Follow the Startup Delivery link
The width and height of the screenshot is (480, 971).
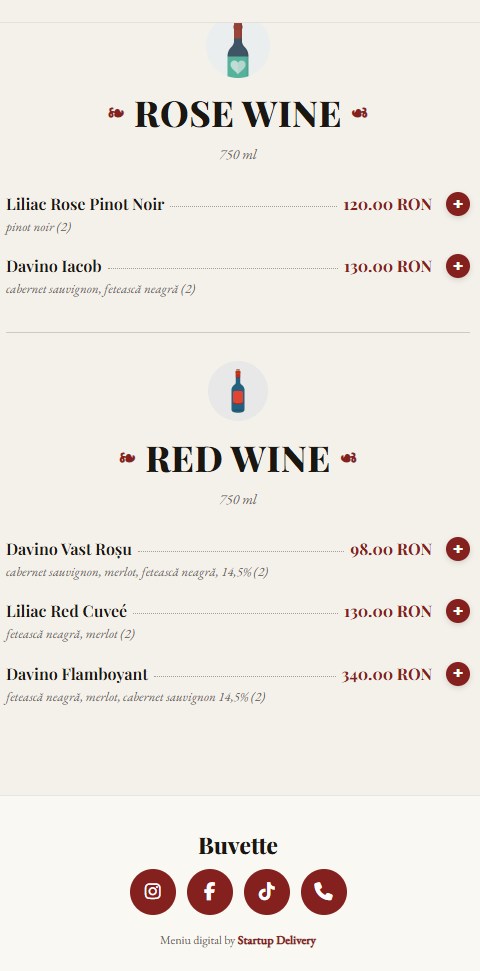(276, 941)
